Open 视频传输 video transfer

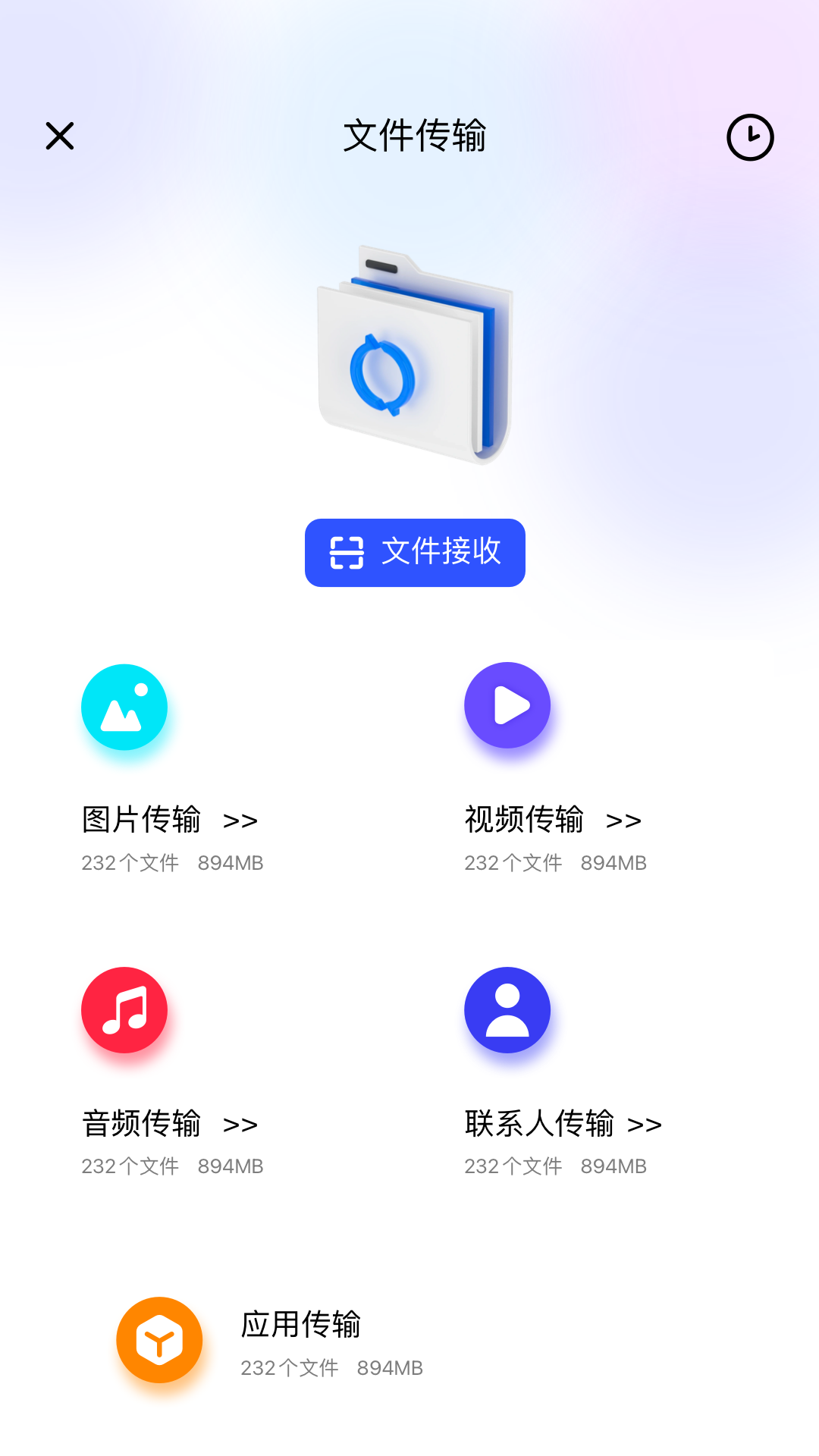(553, 820)
